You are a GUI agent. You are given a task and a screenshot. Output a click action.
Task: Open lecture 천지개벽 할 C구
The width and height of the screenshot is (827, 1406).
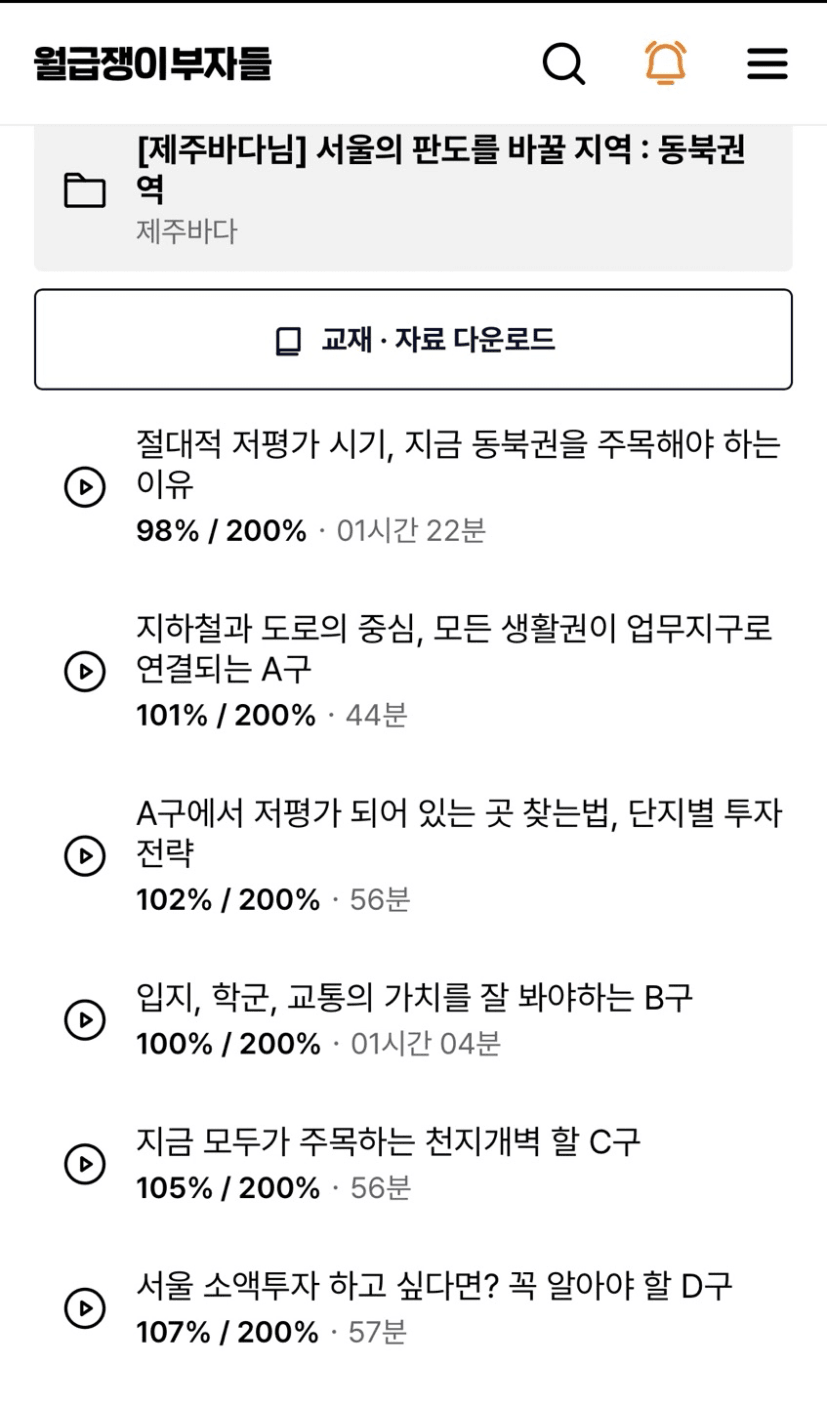point(413,1163)
